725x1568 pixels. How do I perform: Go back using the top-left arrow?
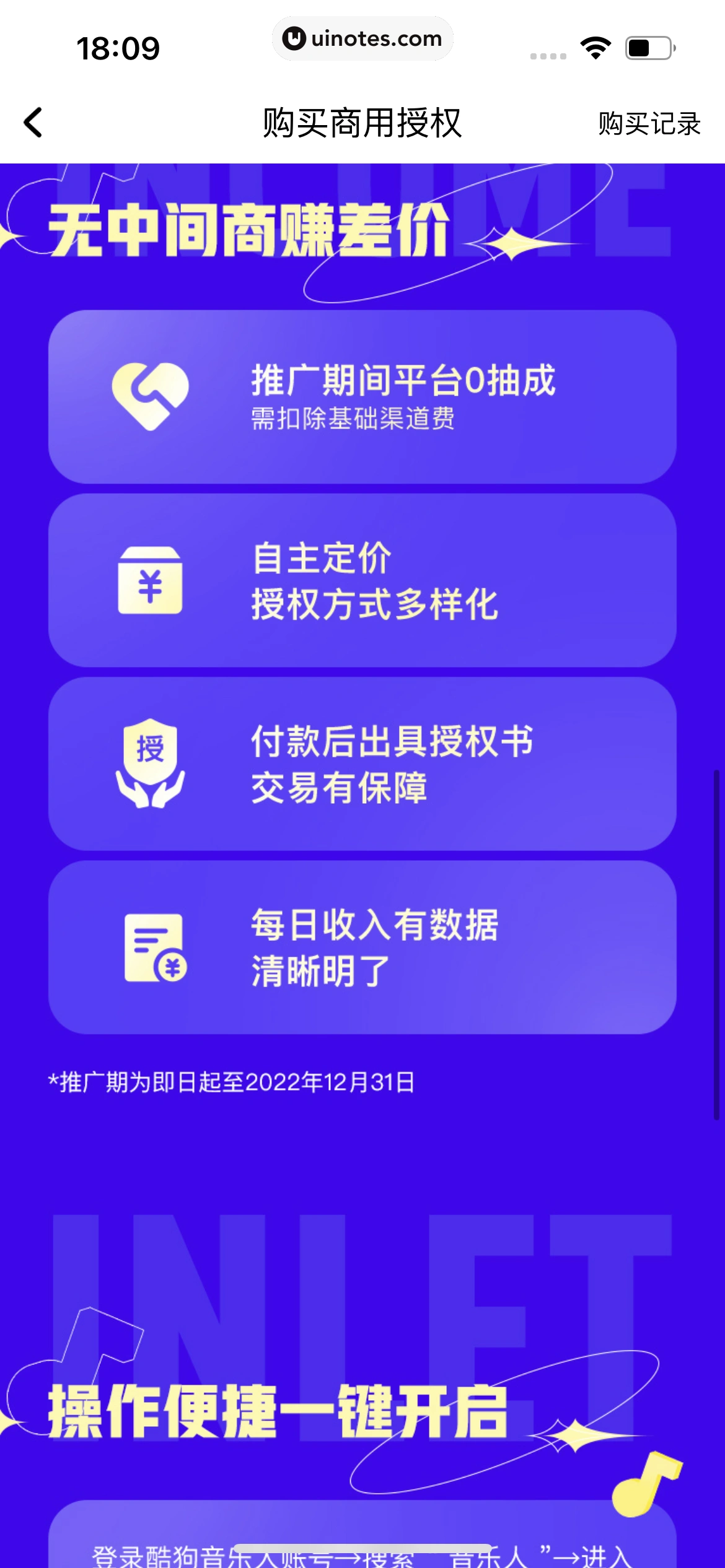[33, 123]
